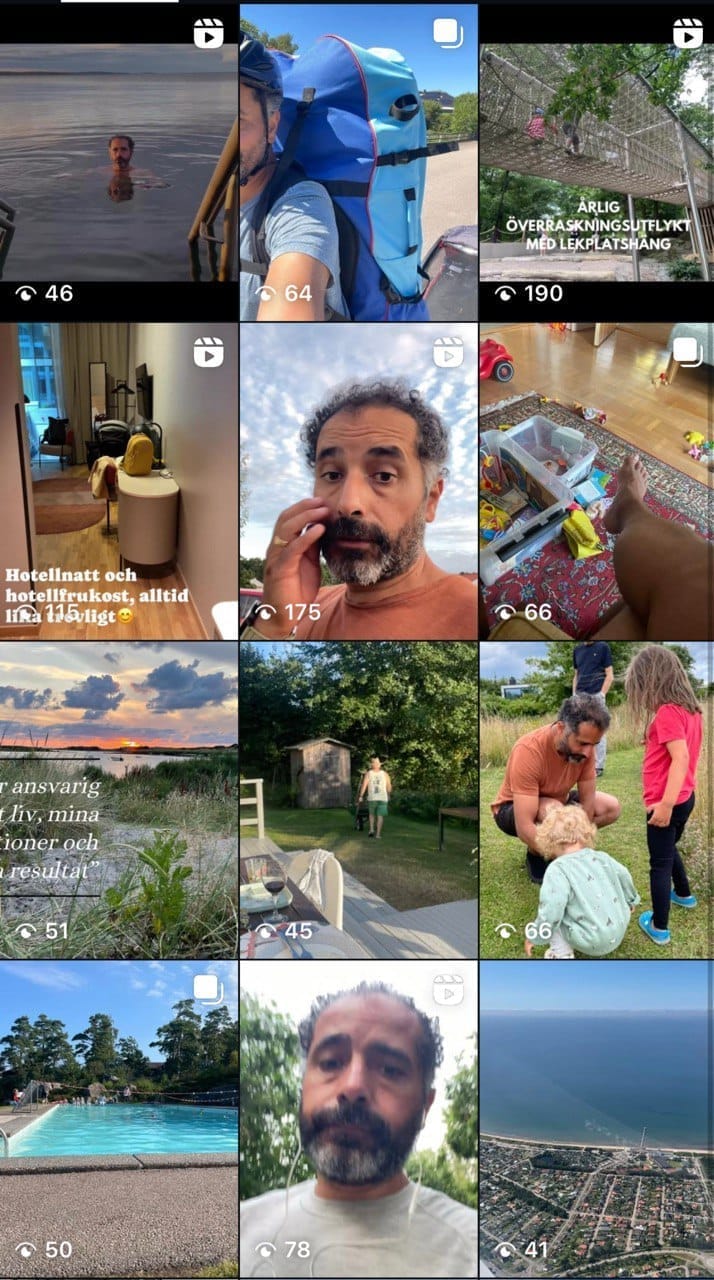Open the toys on rug post
714x1280 pixels.
coord(596,480)
